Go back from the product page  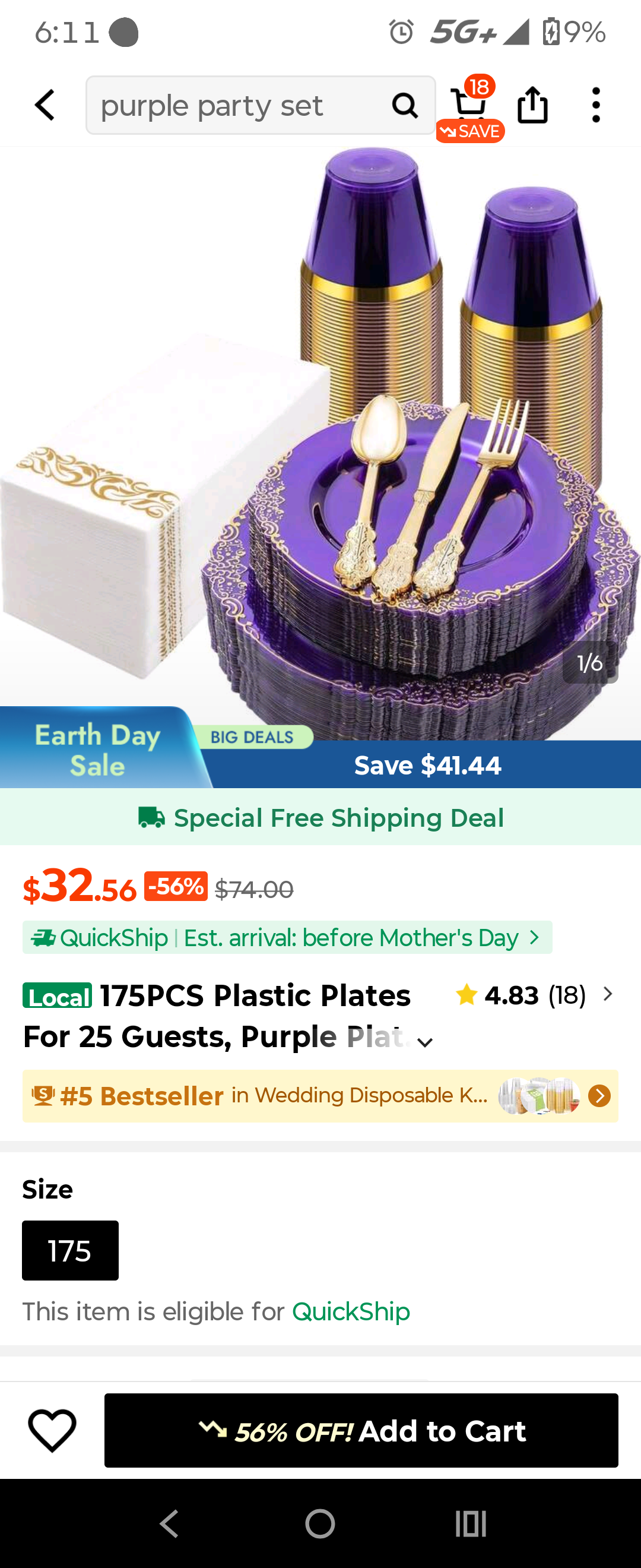pyautogui.click(x=45, y=105)
